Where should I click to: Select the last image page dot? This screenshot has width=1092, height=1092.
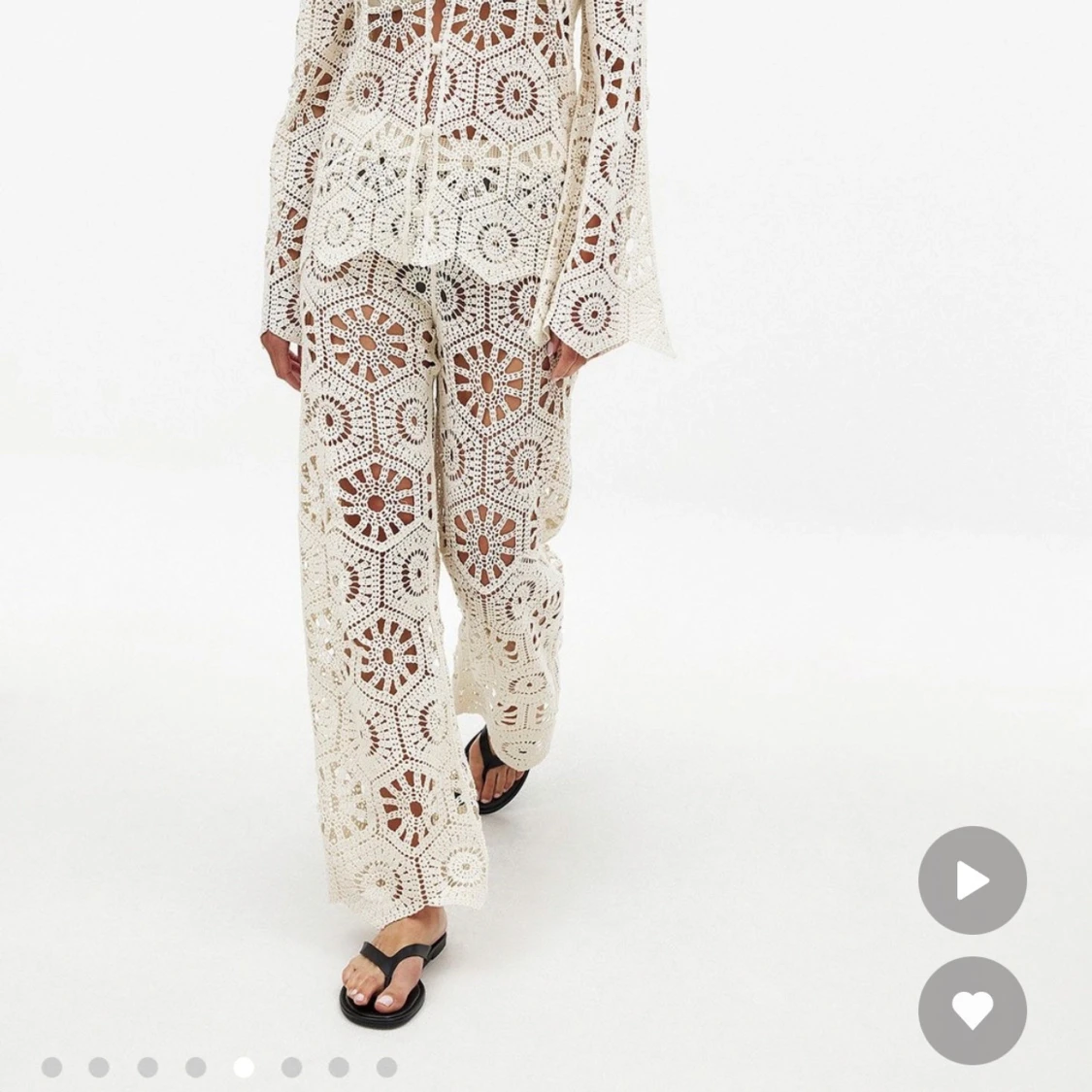(x=386, y=1068)
